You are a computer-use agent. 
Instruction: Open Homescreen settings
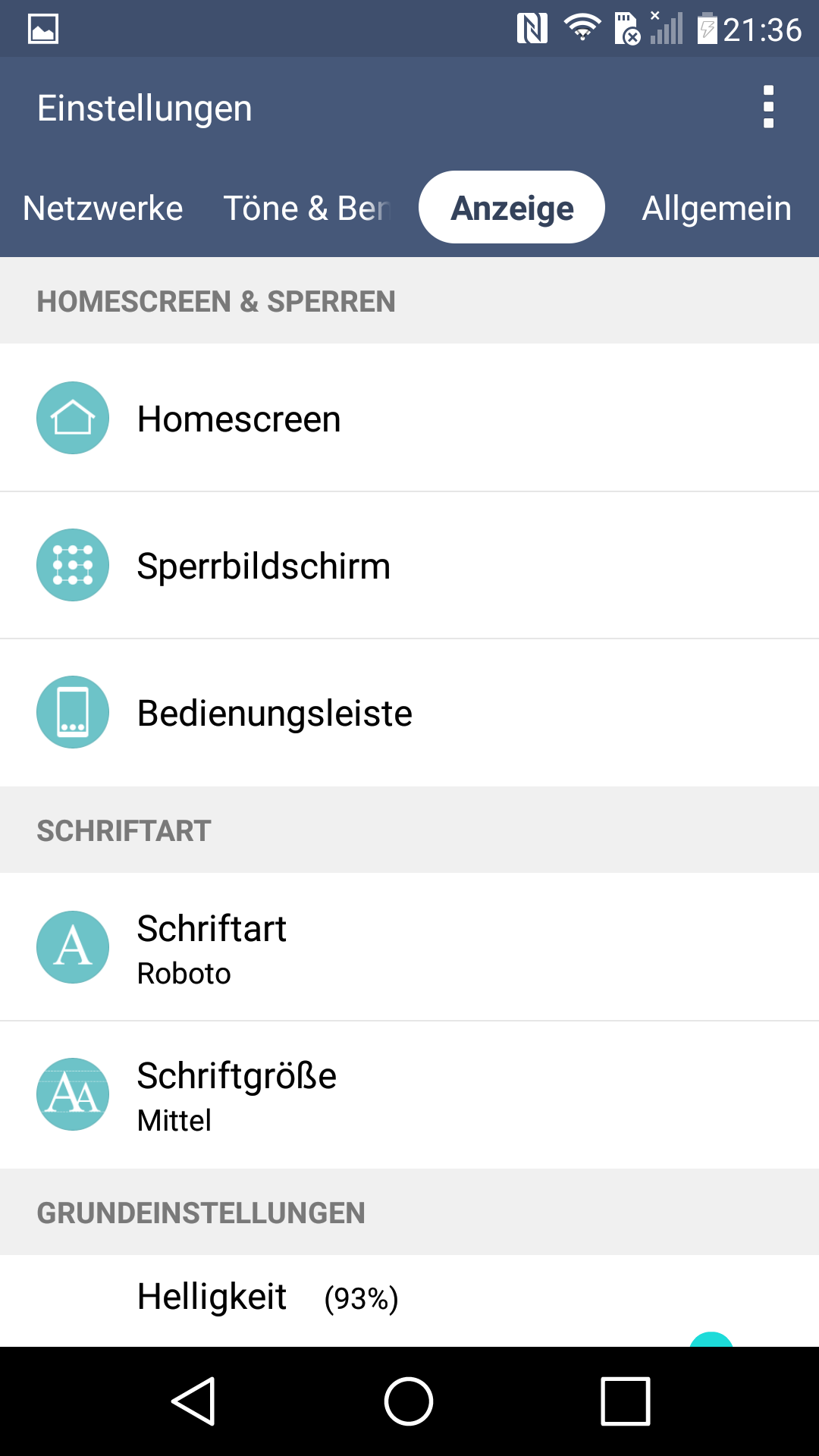pyautogui.click(x=409, y=418)
